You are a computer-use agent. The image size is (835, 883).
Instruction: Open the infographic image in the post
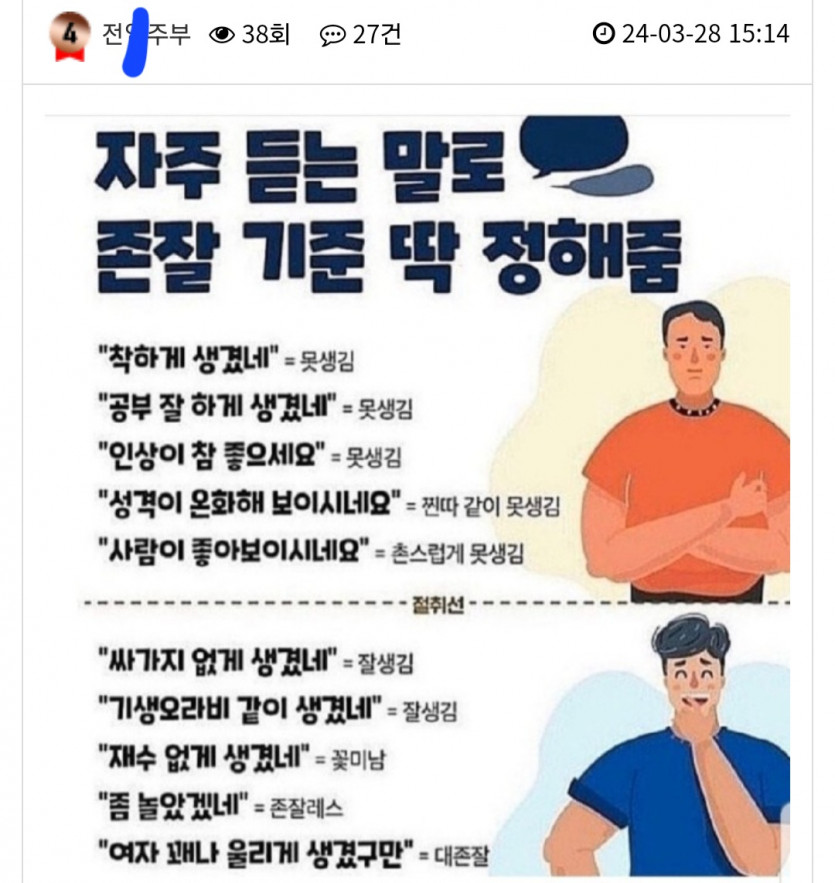[417, 495]
